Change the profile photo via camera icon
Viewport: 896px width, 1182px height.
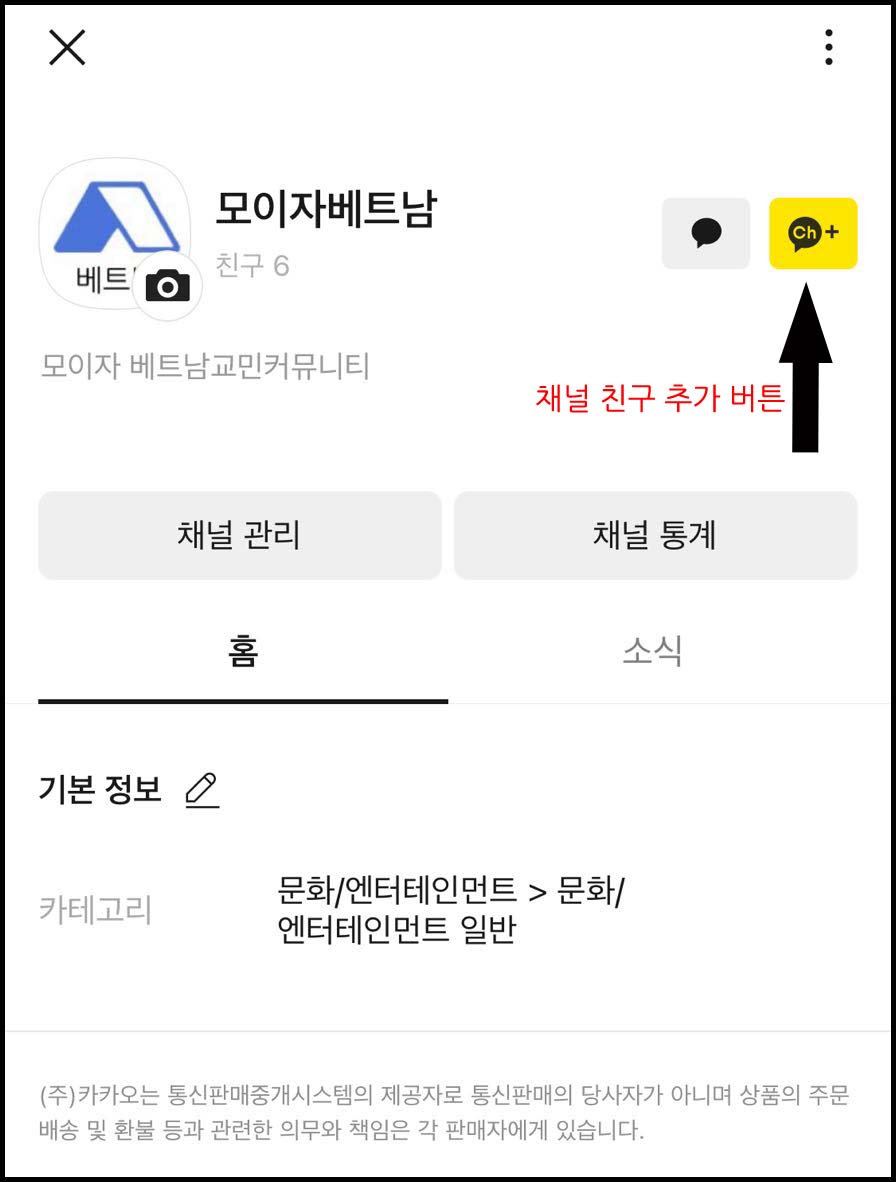click(167, 286)
